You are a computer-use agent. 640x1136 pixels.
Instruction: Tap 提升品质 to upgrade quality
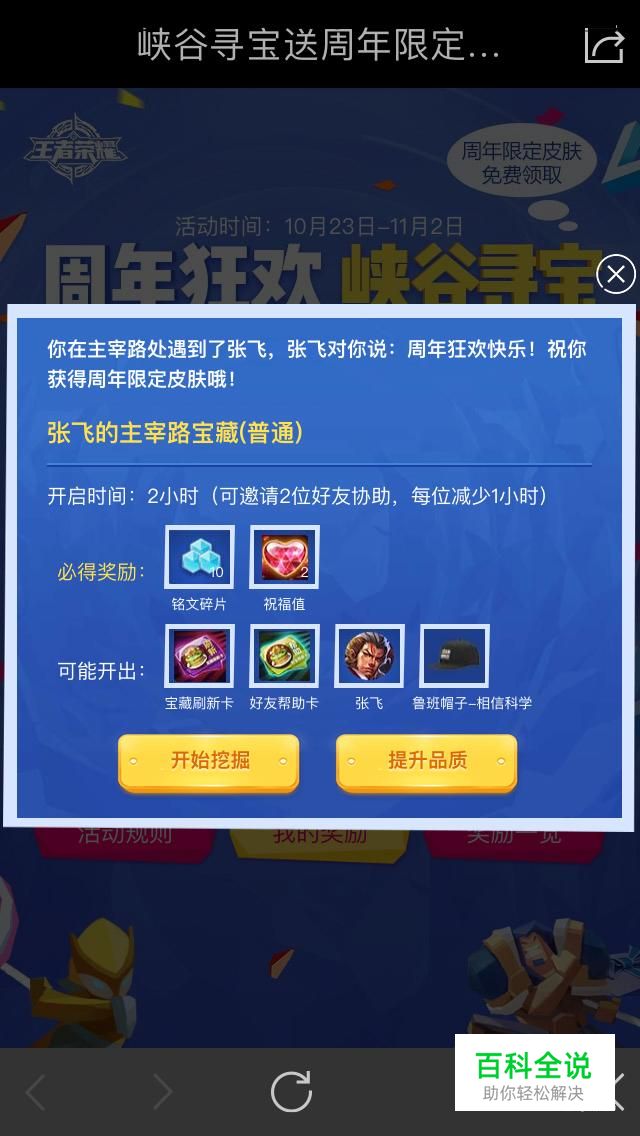(x=427, y=761)
